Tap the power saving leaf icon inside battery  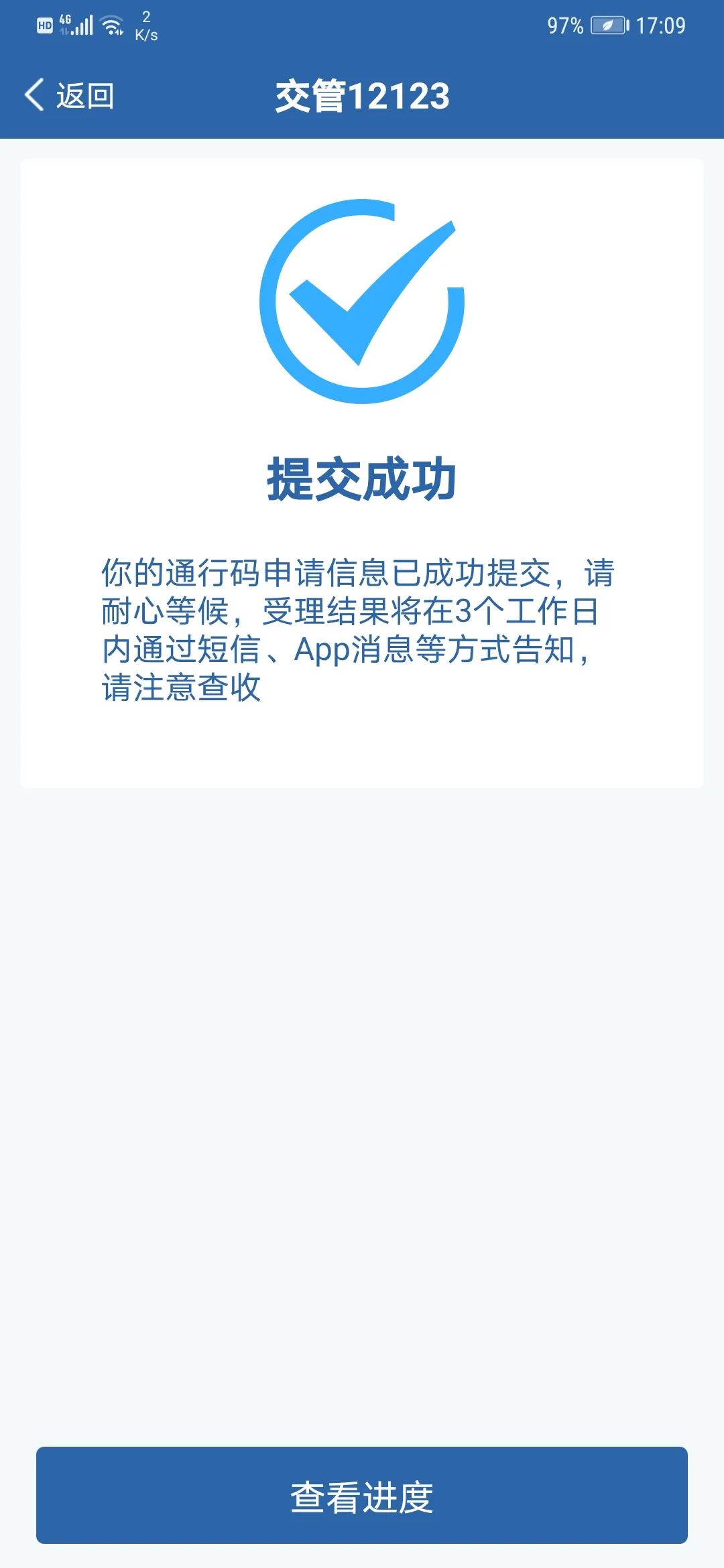(607, 23)
